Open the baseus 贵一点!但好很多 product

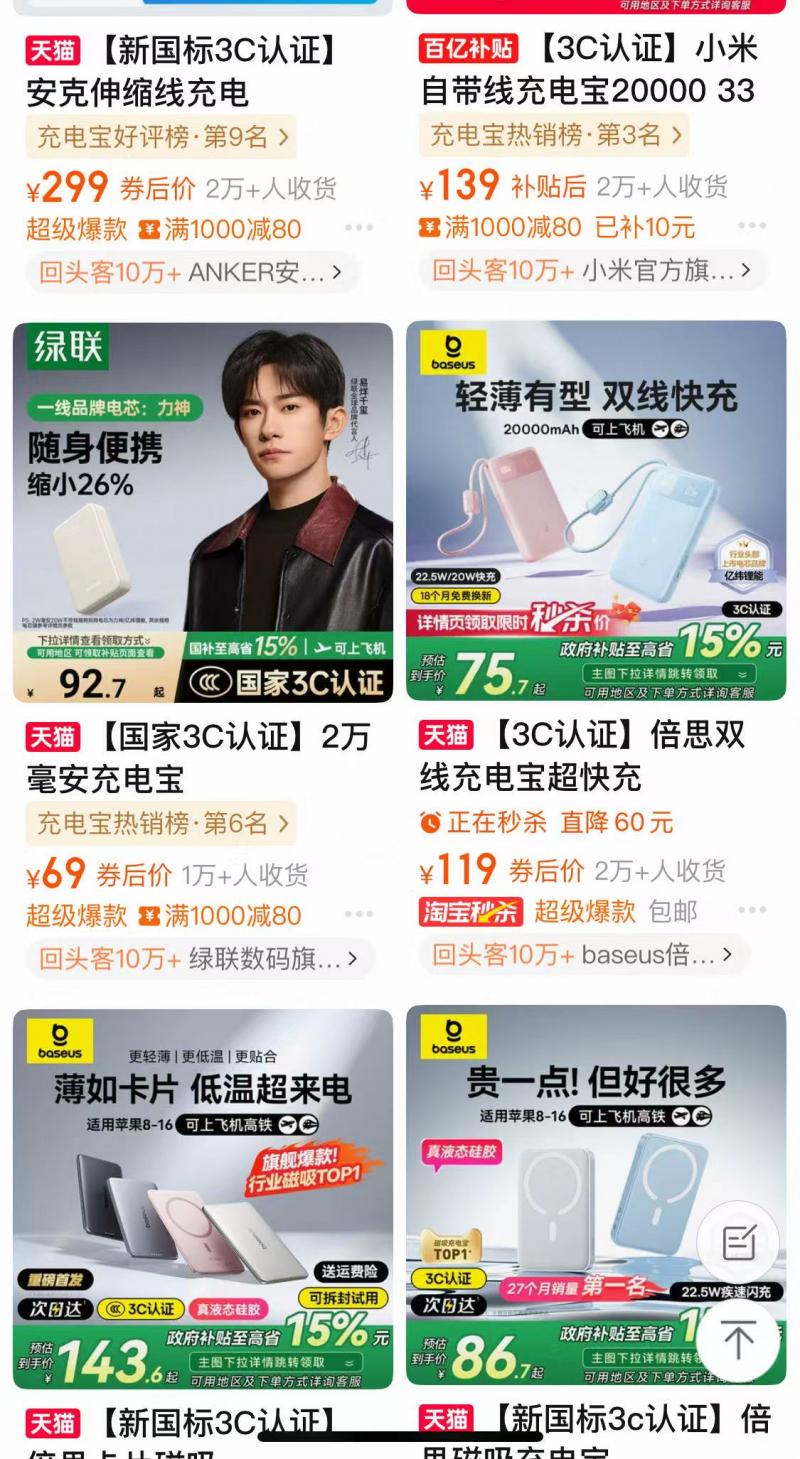[x=596, y=1197]
